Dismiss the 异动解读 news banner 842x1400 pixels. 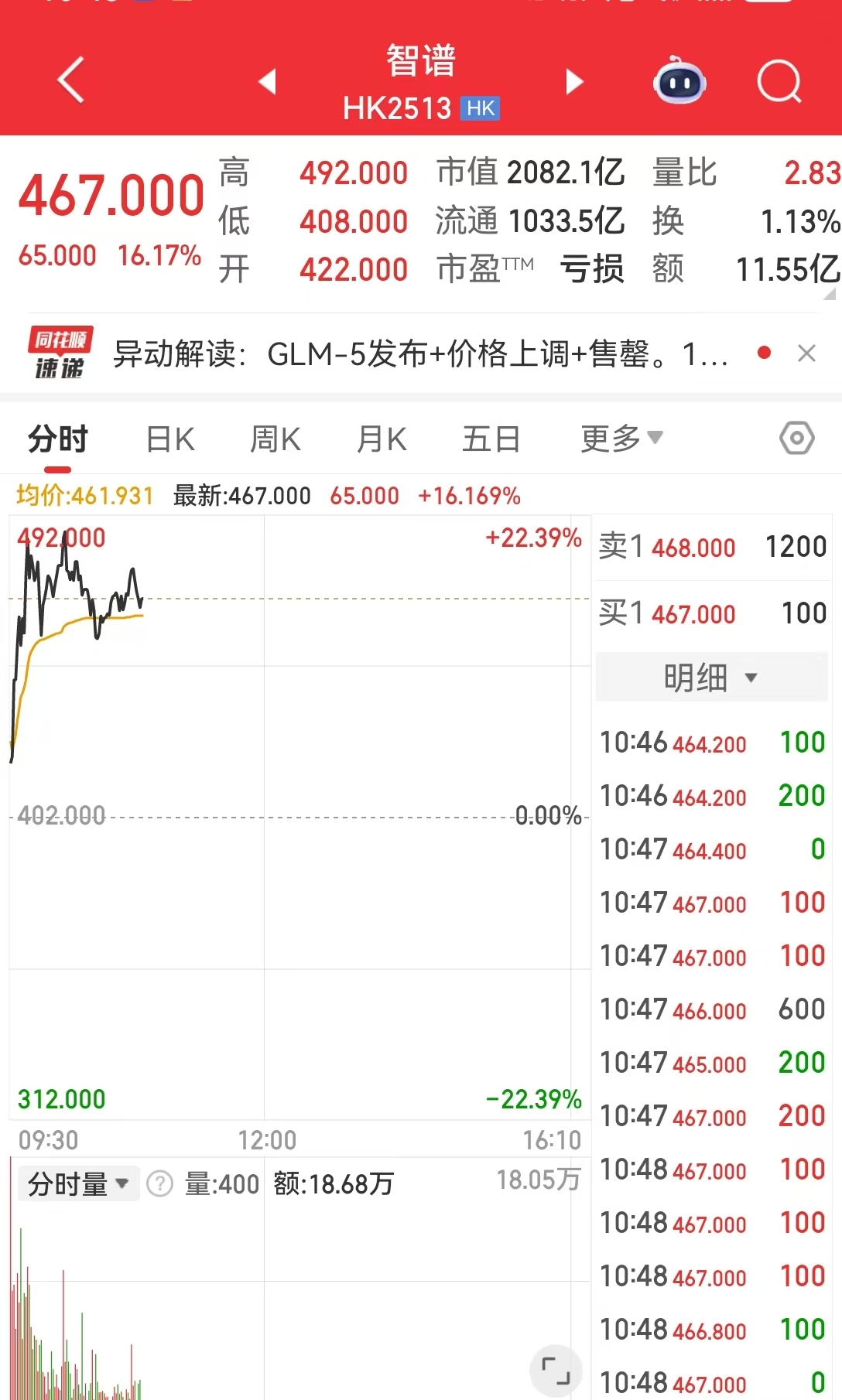tap(806, 353)
